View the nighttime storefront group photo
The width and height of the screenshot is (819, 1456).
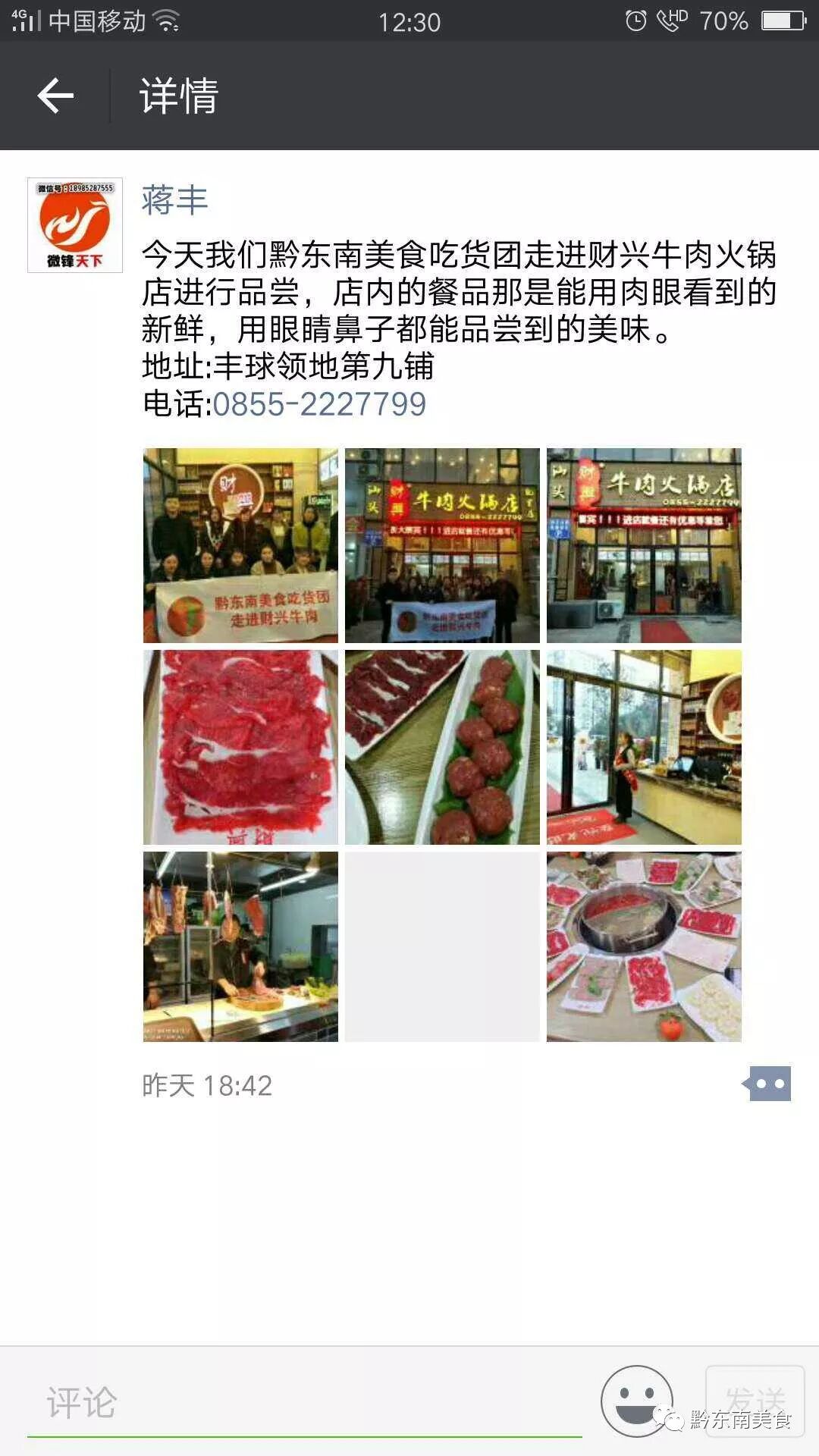click(x=442, y=545)
